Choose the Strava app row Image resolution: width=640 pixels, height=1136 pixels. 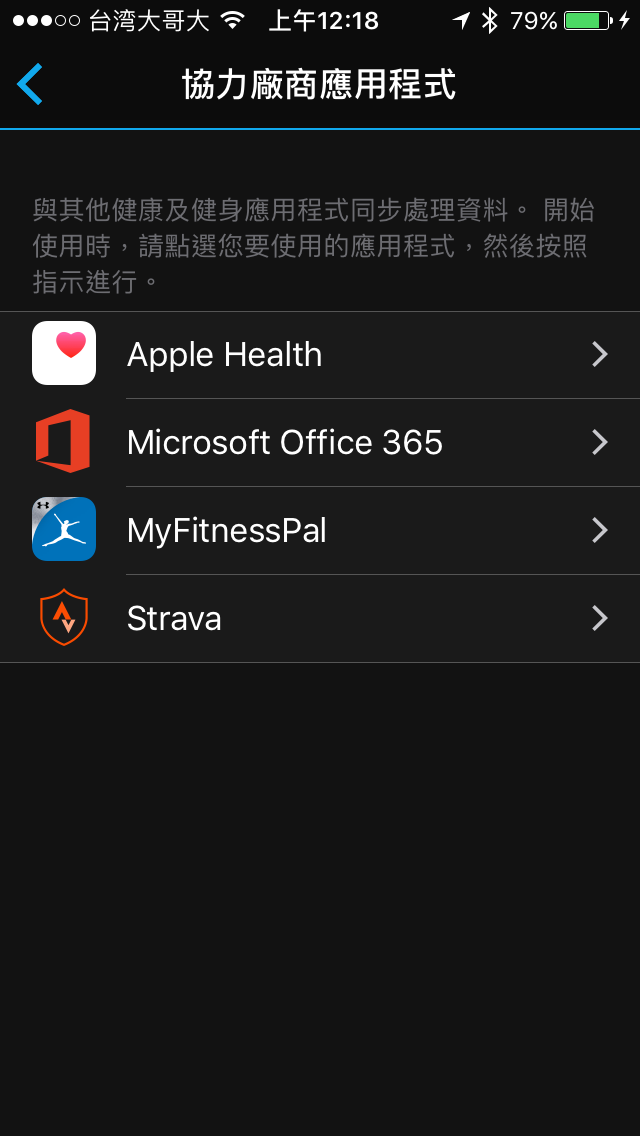(320, 618)
